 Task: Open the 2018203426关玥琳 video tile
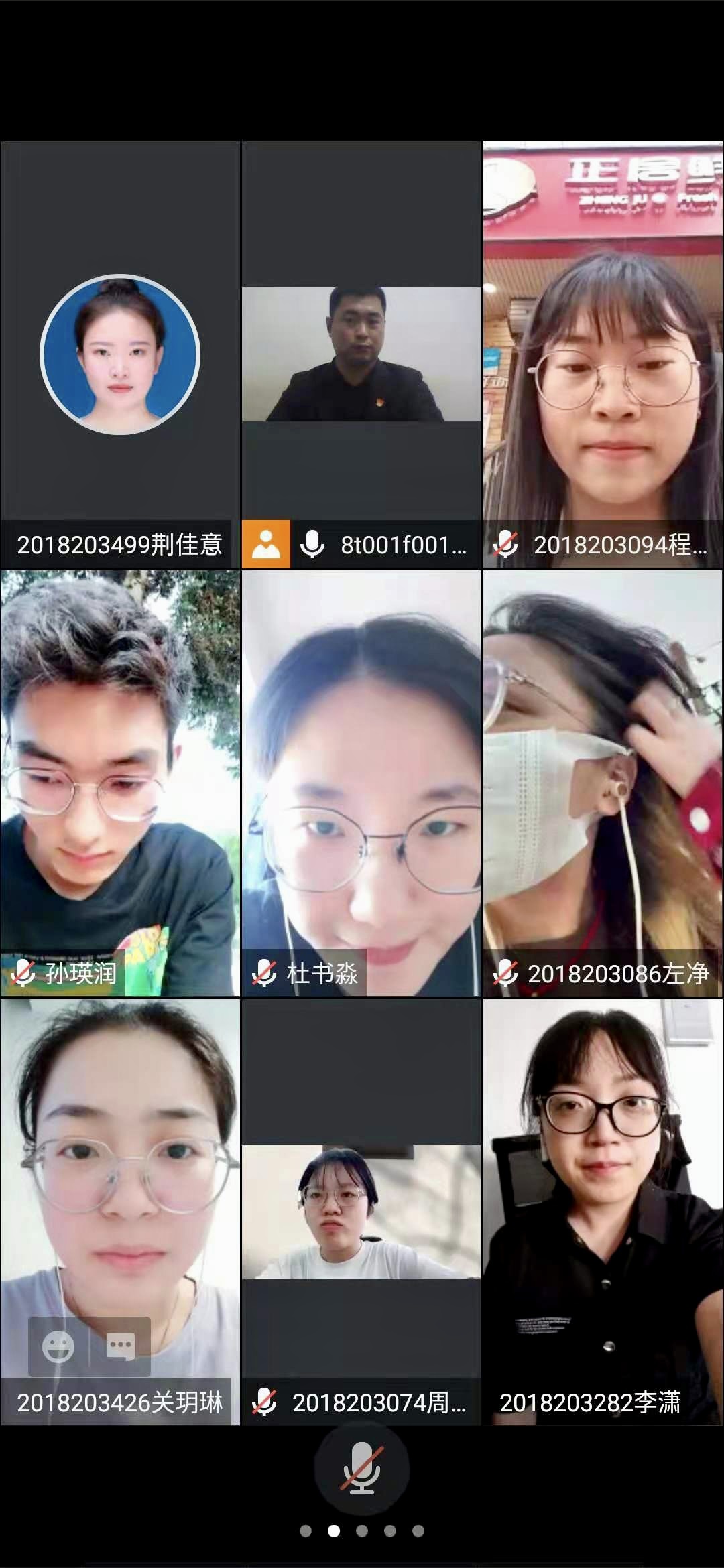(x=120, y=1212)
